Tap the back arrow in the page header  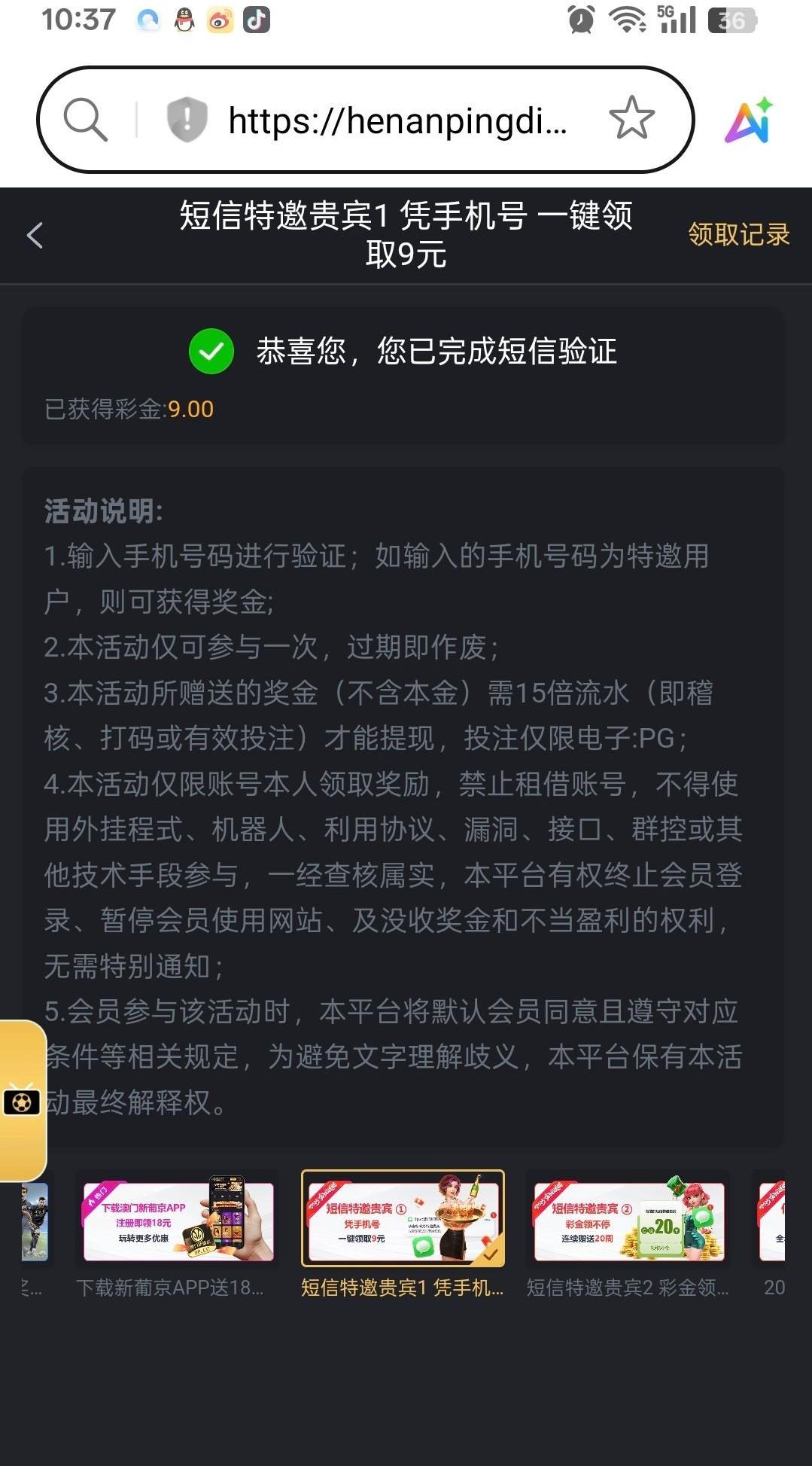point(34,236)
